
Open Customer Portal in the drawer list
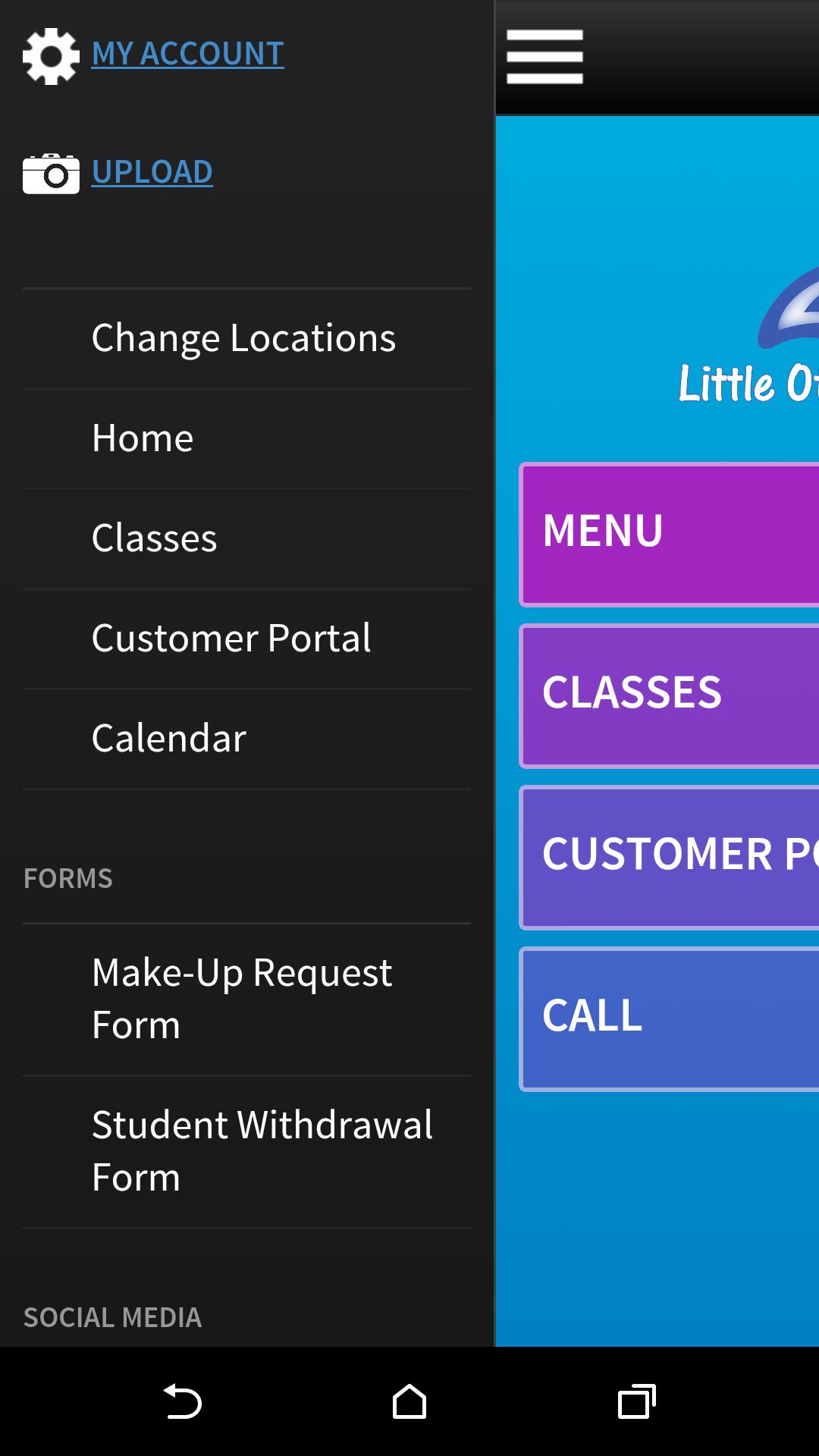(231, 639)
